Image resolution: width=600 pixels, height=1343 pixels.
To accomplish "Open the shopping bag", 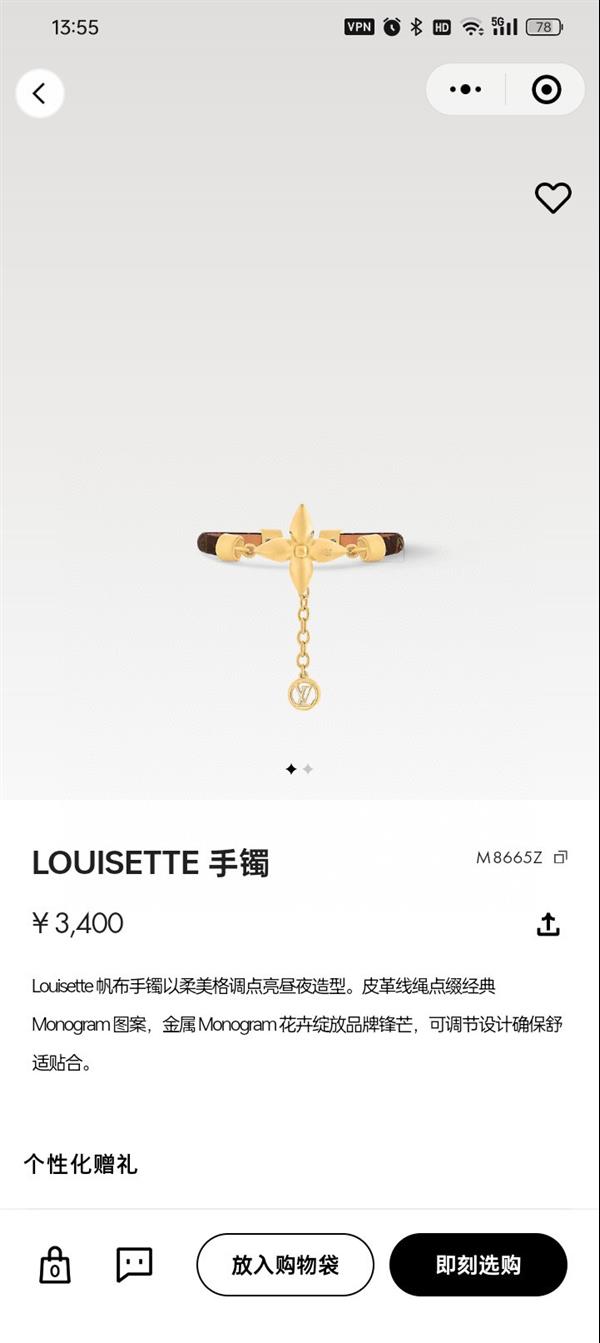I will (x=55, y=1265).
